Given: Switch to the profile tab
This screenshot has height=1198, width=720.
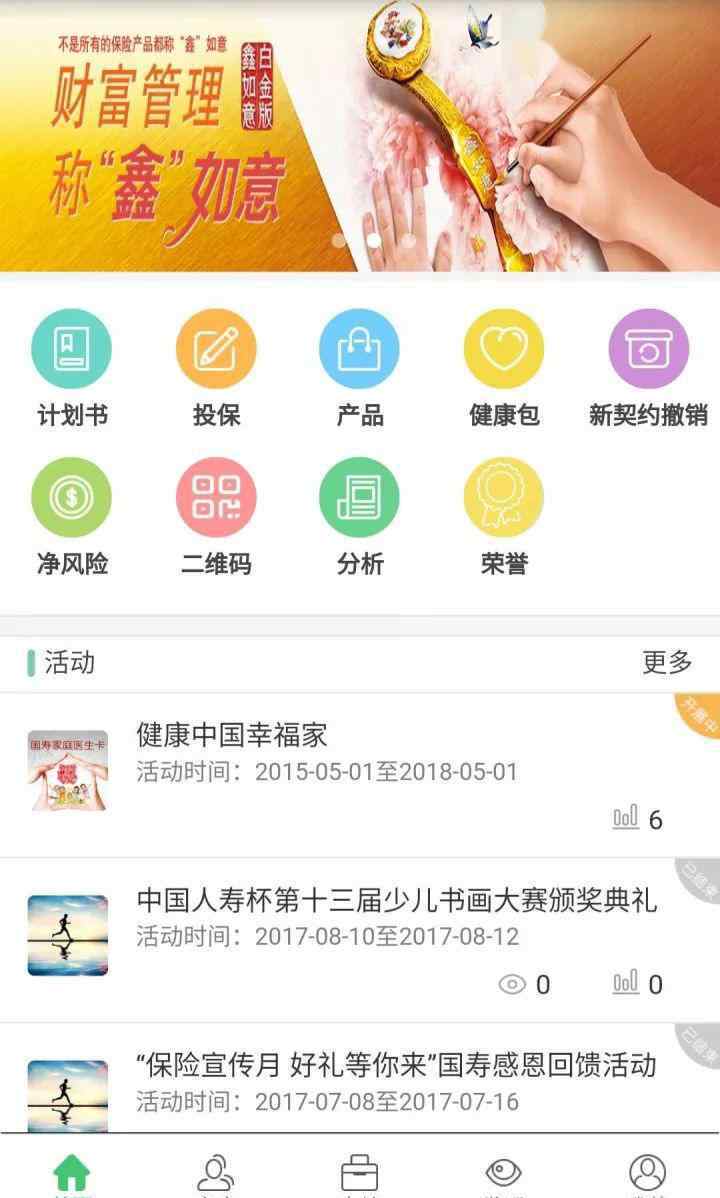Looking at the screenshot, I should (x=647, y=1173).
